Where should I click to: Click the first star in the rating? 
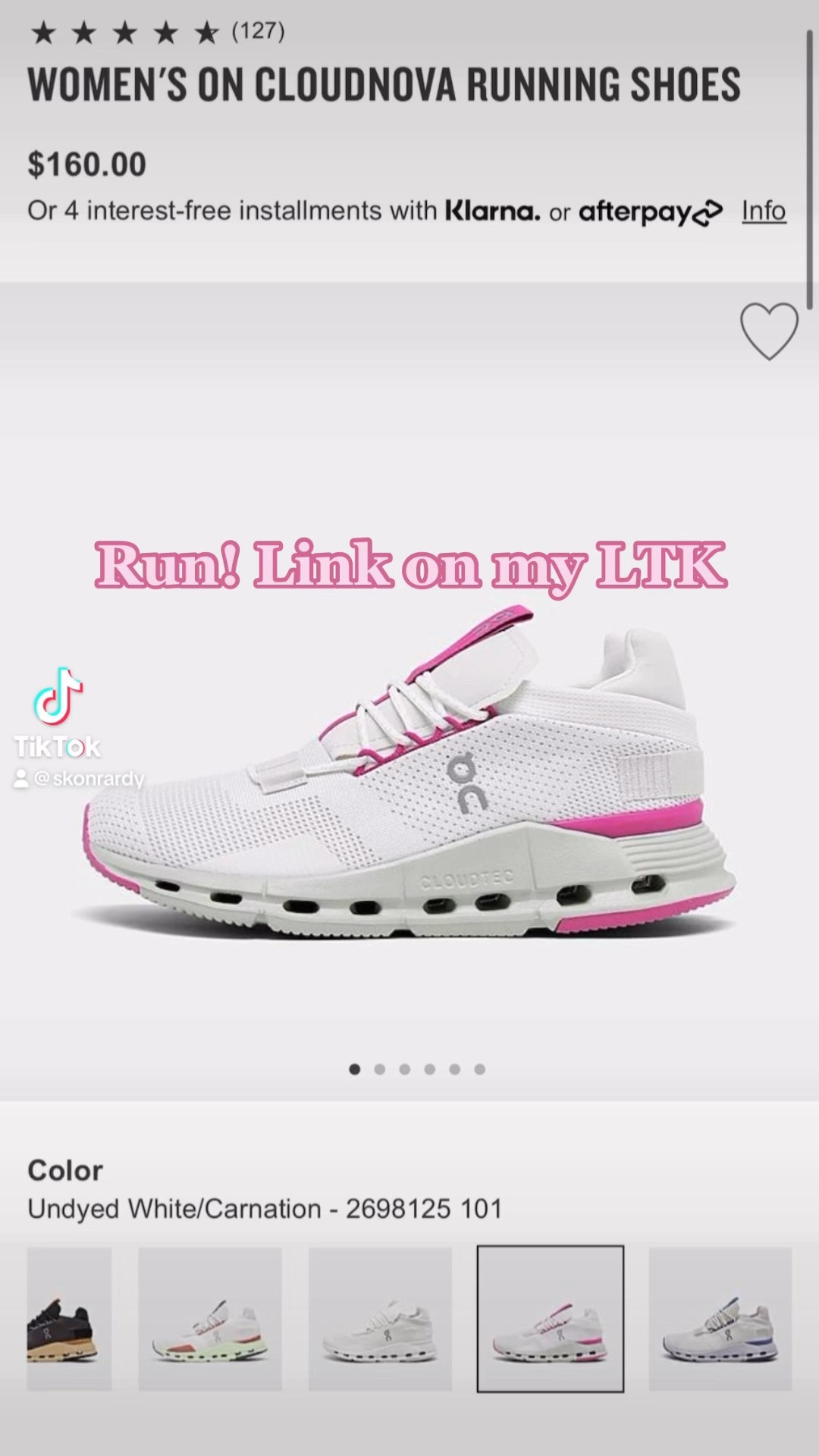click(43, 33)
